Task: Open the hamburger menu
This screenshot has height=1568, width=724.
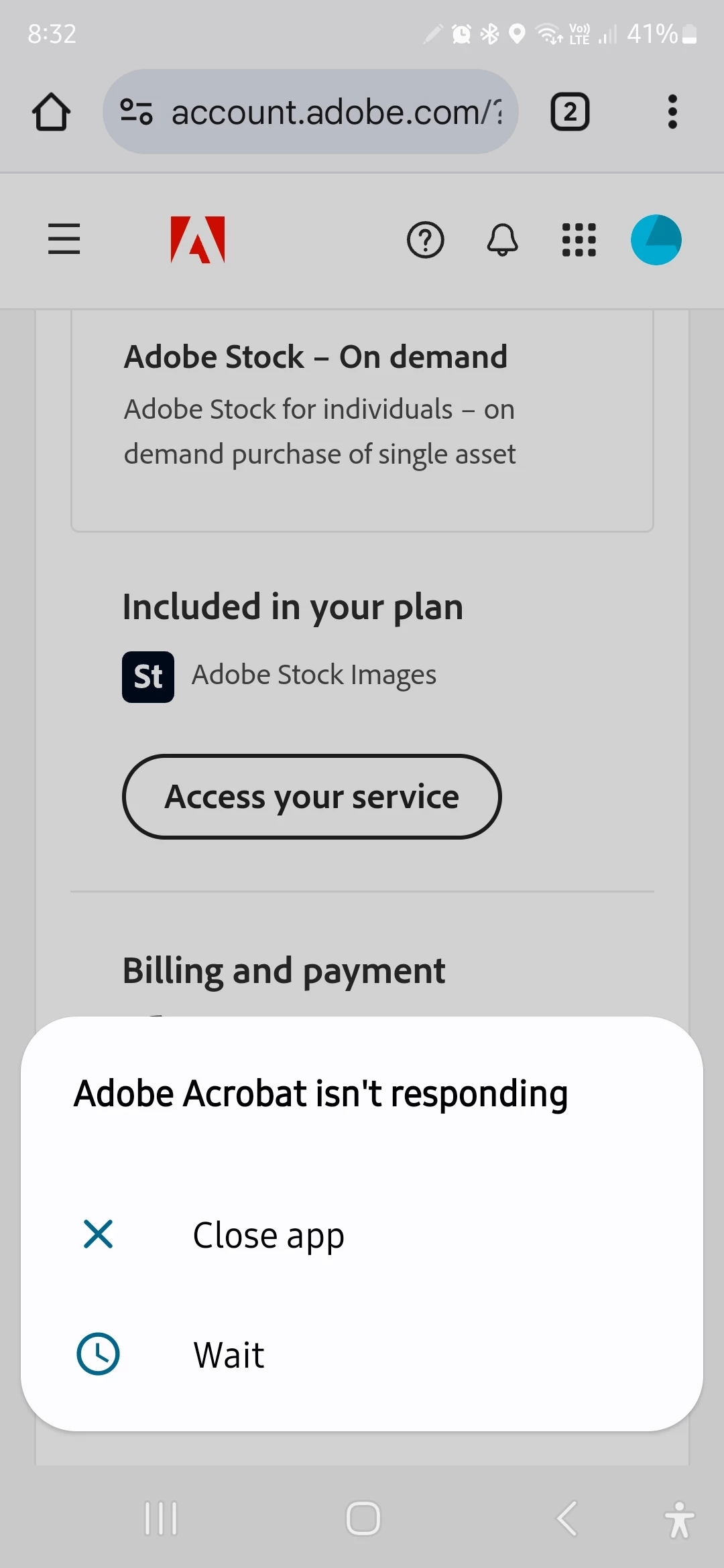Action: click(x=64, y=239)
